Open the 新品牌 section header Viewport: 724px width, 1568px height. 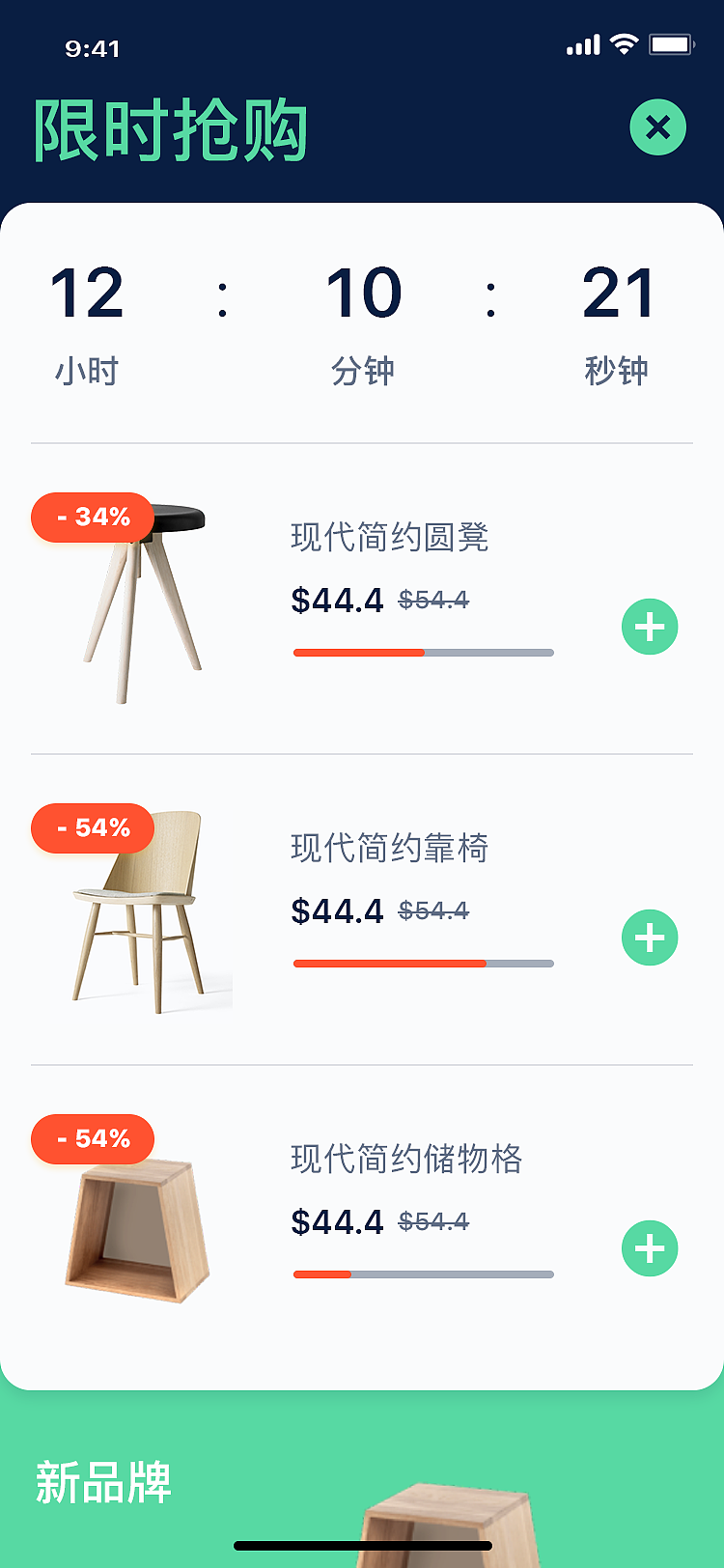pos(102,1484)
